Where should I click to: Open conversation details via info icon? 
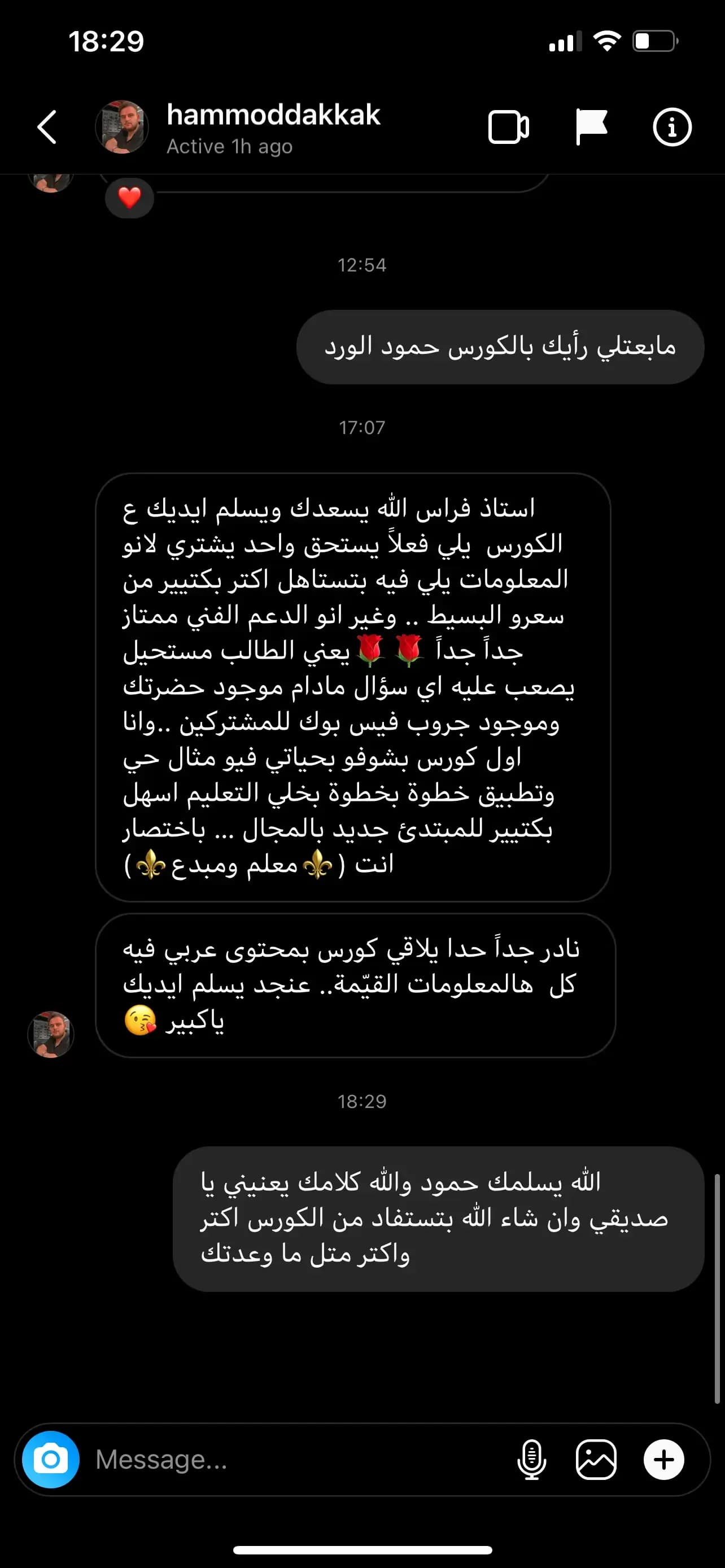(x=672, y=128)
